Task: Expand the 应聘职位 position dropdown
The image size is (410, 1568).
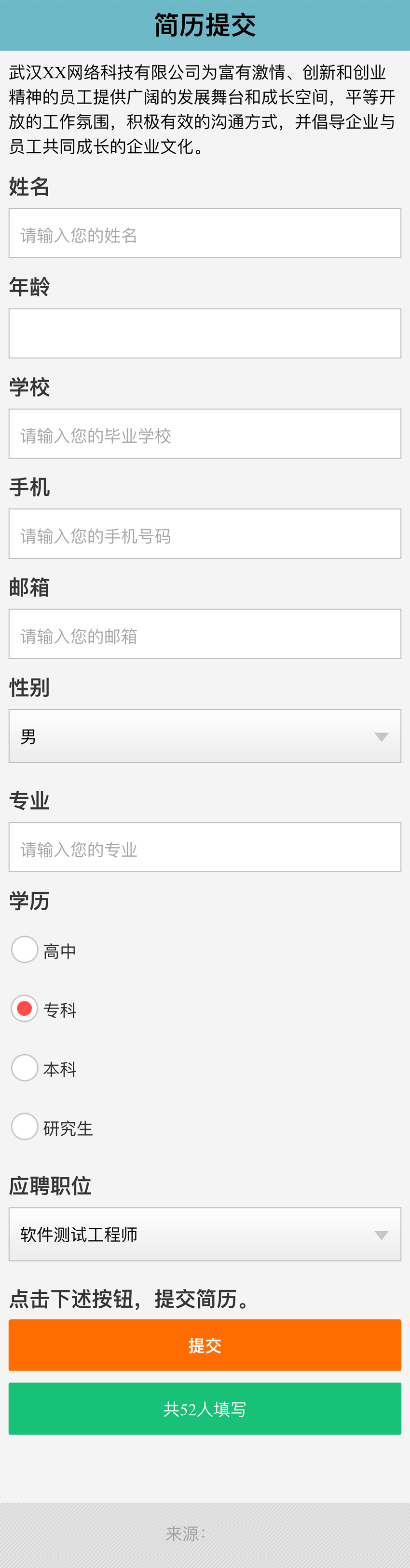Action: [x=205, y=1235]
